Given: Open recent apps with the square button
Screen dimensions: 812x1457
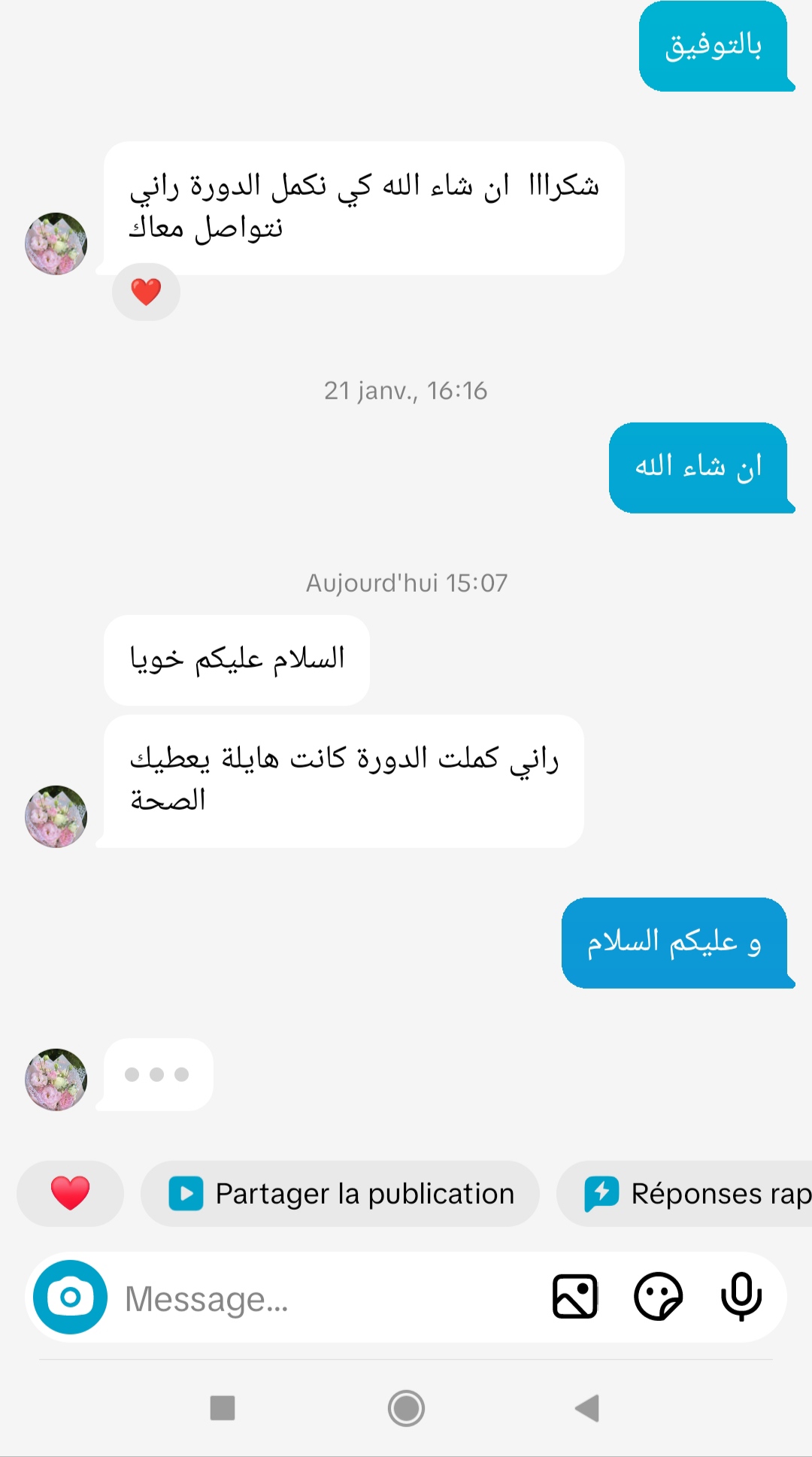Looking at the screenshot, I should pyautogui.click(x=223, y=1408).
